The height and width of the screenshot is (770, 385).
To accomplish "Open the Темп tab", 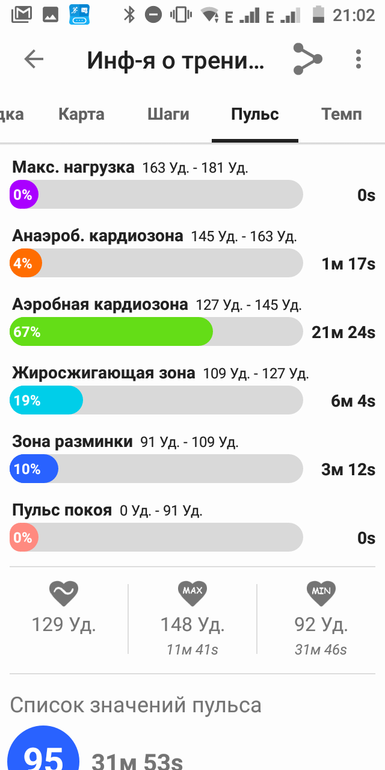I will [x=342, y=114].
